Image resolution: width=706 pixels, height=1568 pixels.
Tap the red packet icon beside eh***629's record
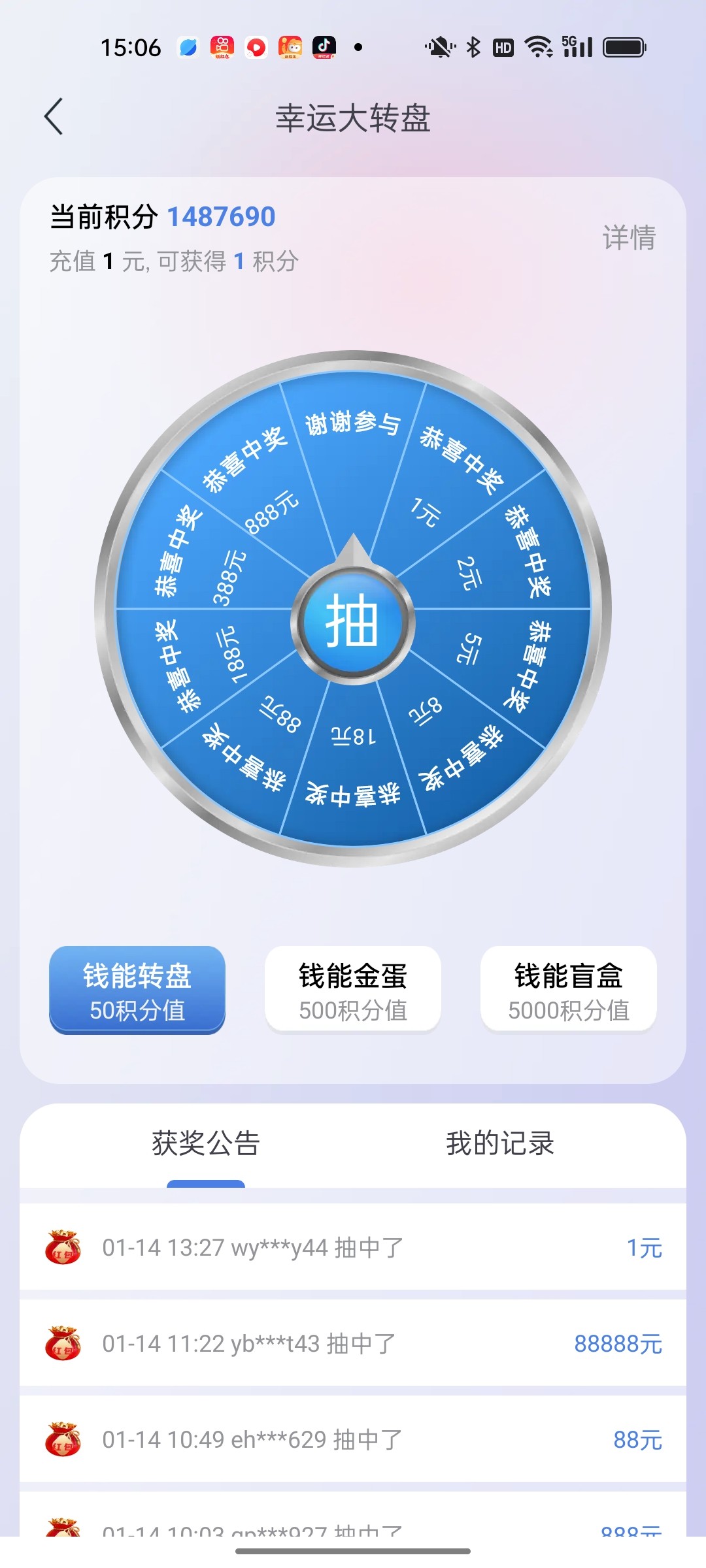(63, 1439)
